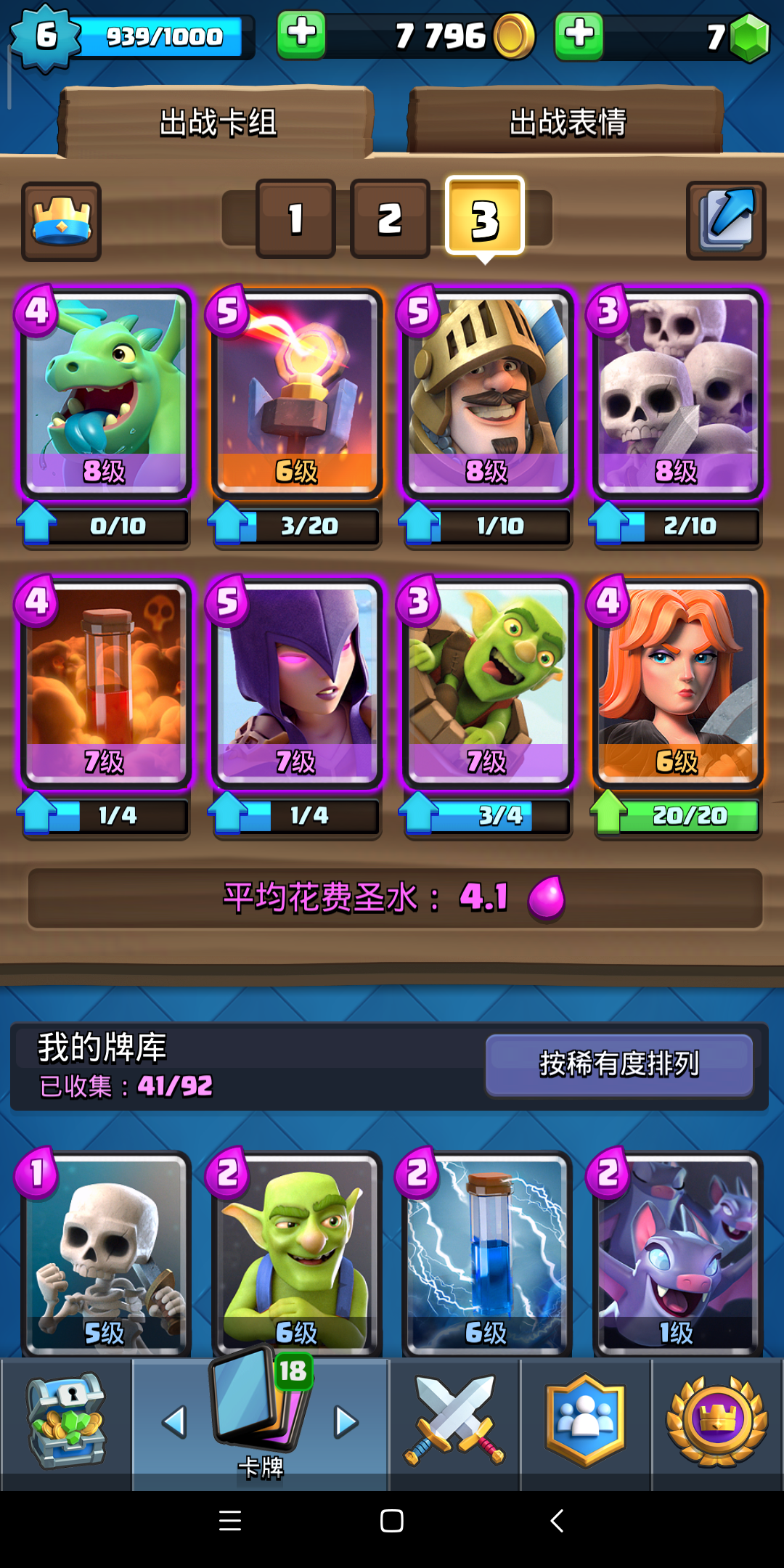Viewport: 784px width, 1568px height.
Task: Open the Goblin Barrel card
Action: 487,684
